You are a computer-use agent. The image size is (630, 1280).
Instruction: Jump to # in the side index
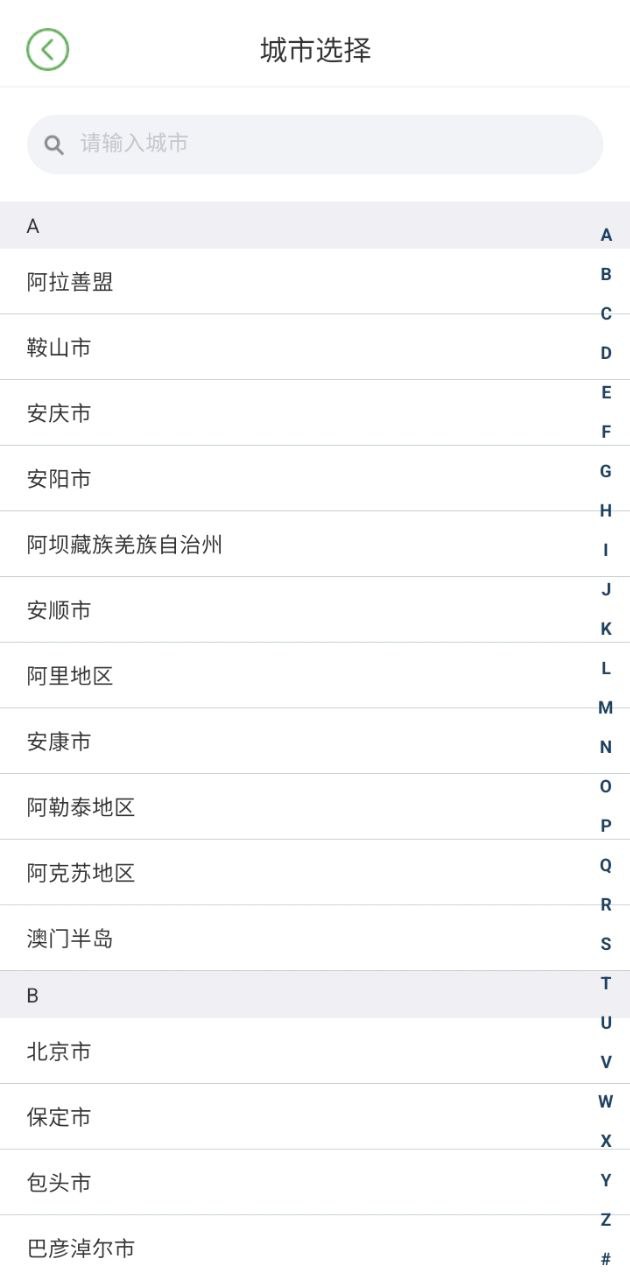point(606,1259)
